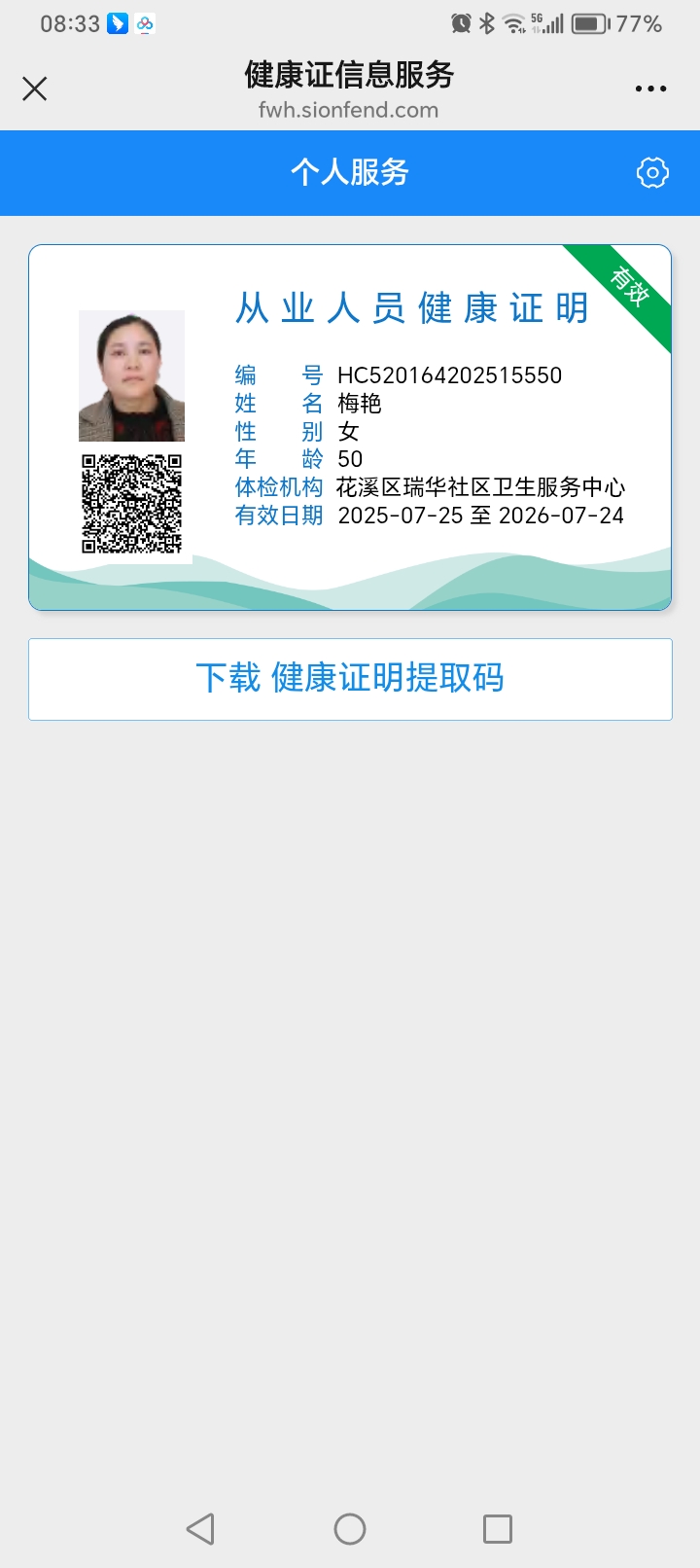Open the three-dot overflow menu

(x=650, y=89)
